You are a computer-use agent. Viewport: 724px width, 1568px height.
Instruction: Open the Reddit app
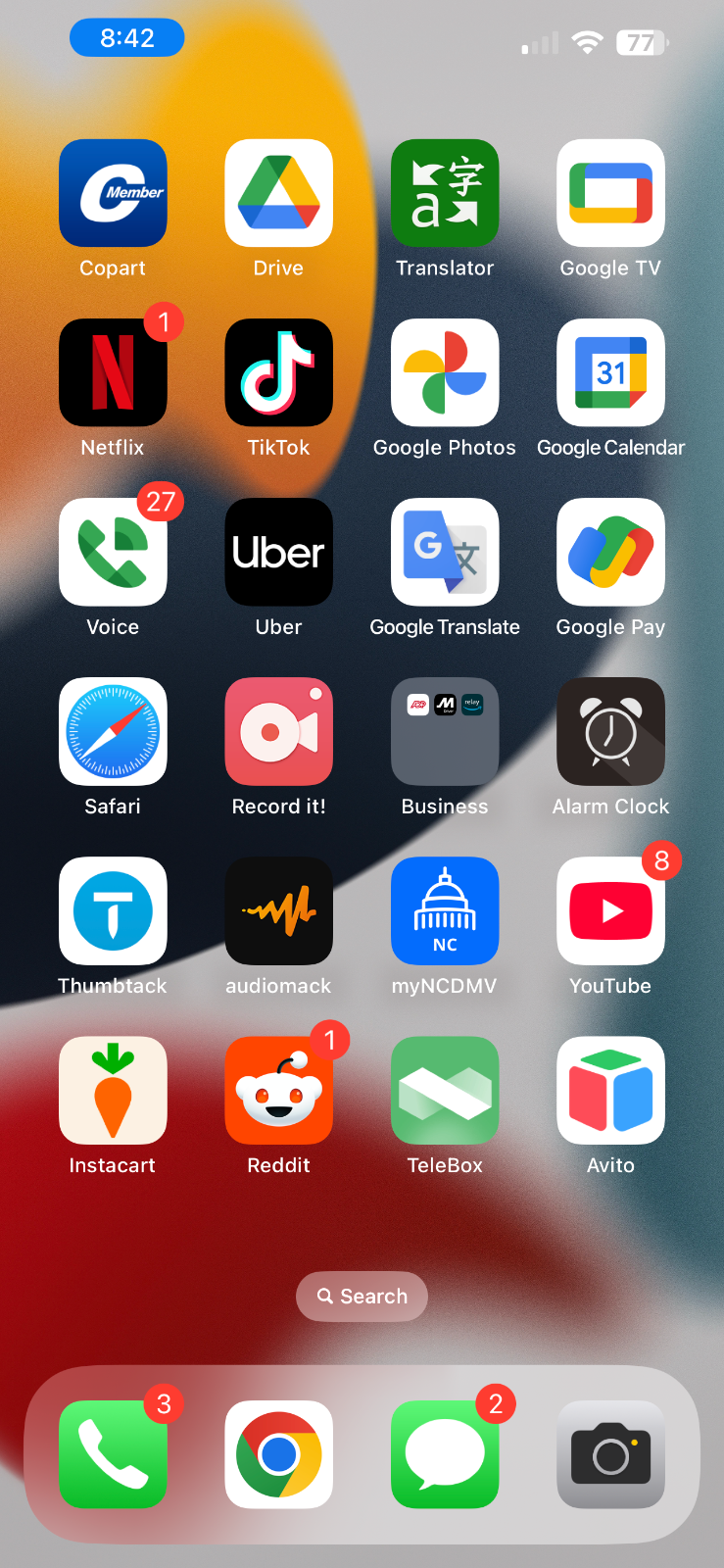pyautogui.click(x=278, y=1090)
